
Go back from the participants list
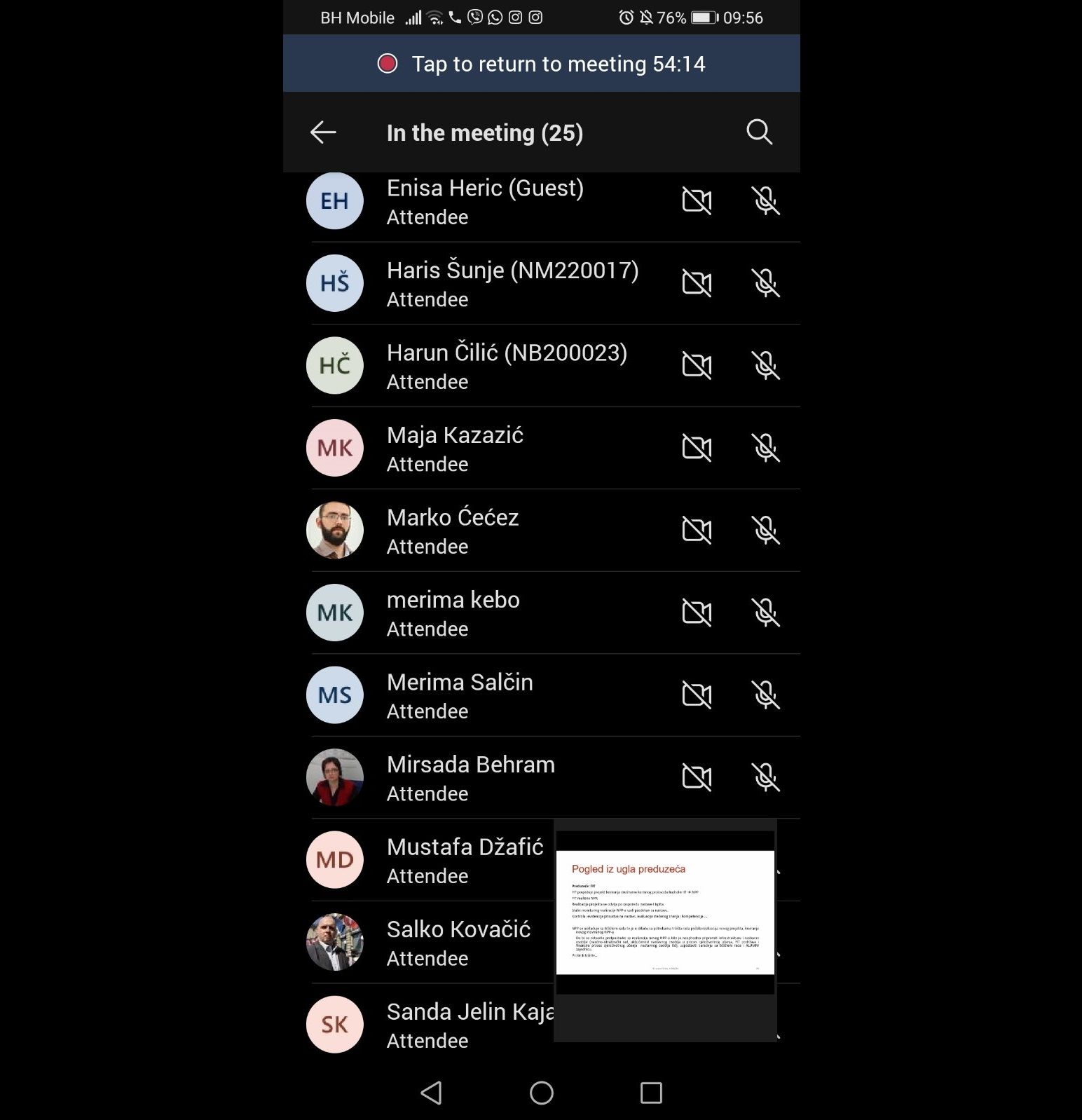pyautogui.click(x=323, y=132)
